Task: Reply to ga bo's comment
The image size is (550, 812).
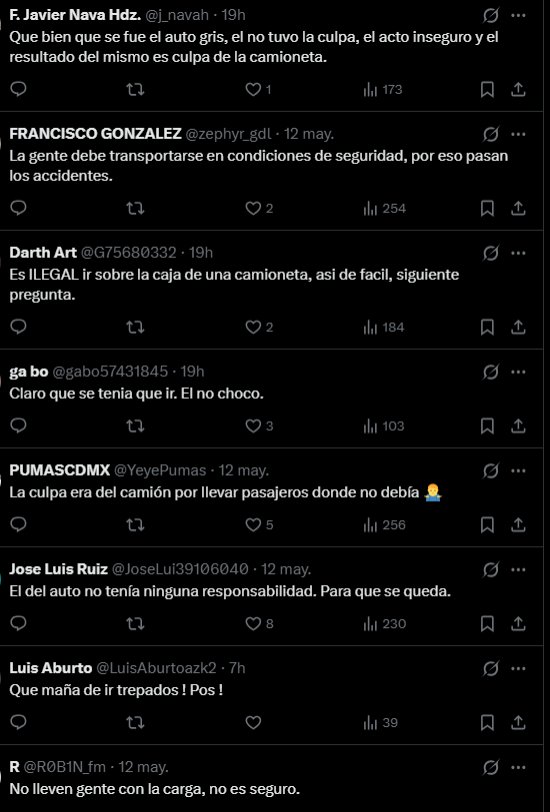Action: click(18, 426)
